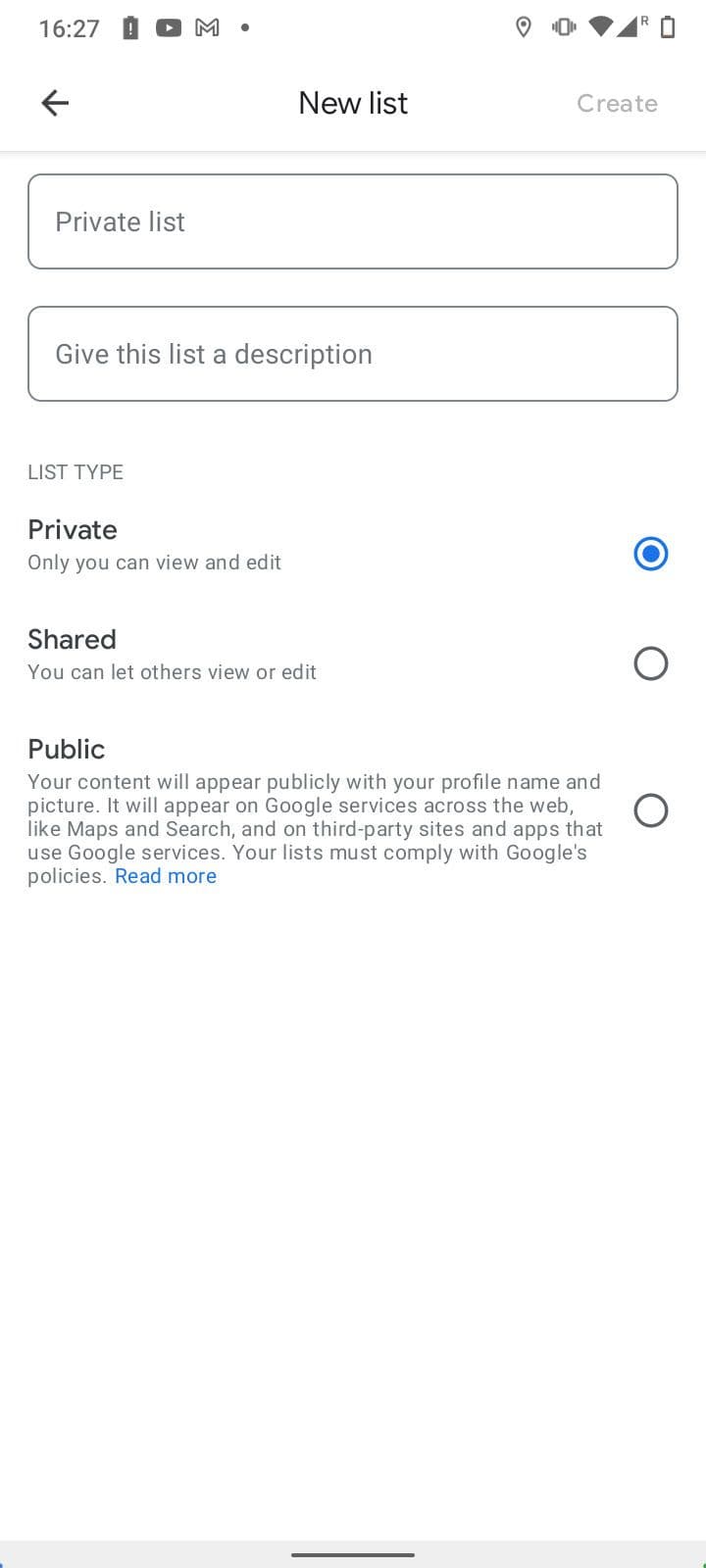Open the Read more policies link
The image size is (706, 1568).
point(165,875)
